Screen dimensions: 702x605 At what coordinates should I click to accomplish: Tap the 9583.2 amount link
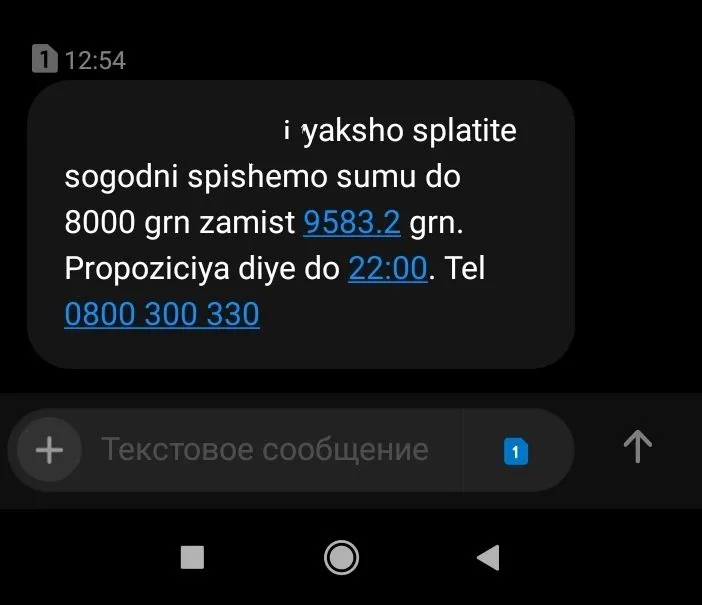(x=351, y=222)
